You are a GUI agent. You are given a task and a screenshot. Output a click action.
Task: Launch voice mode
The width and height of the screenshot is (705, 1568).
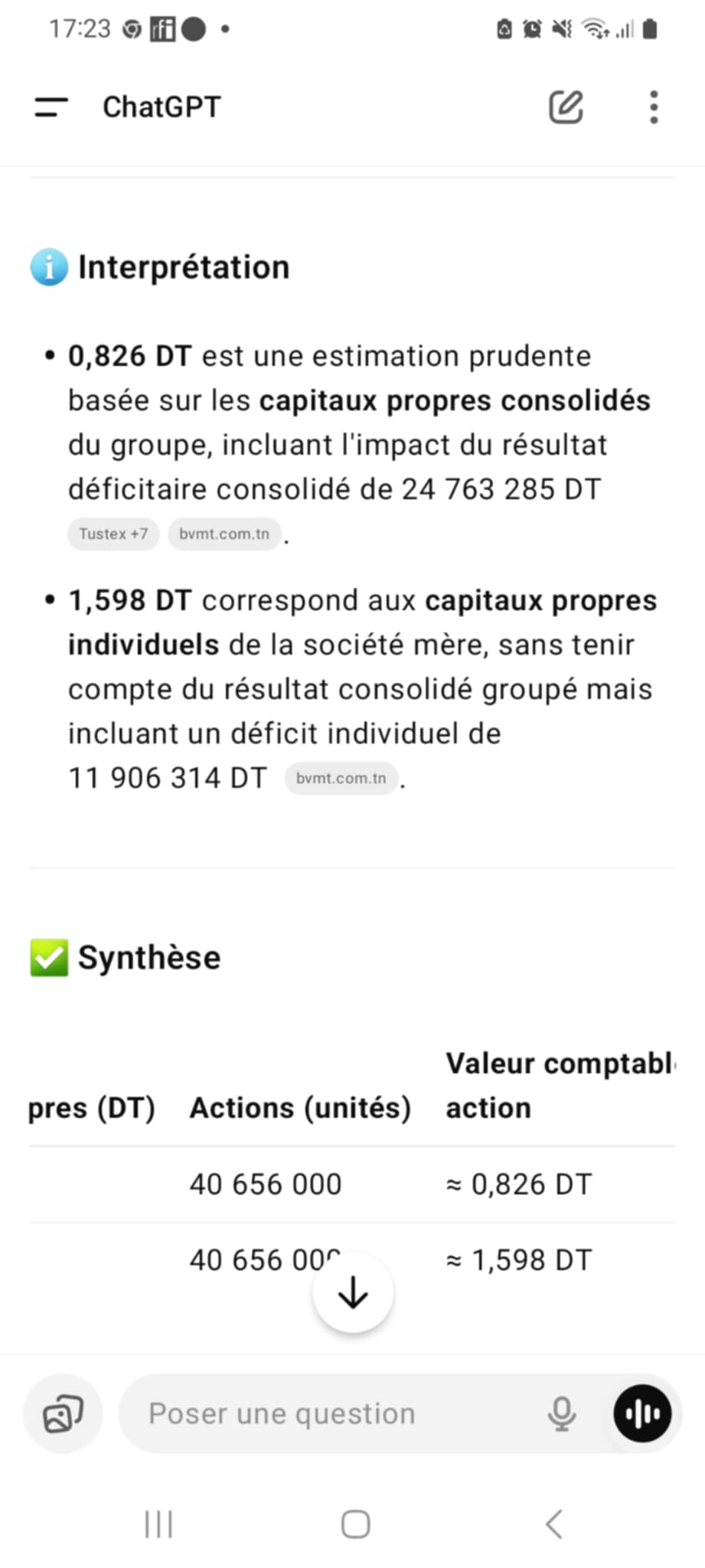(642, 1413)
